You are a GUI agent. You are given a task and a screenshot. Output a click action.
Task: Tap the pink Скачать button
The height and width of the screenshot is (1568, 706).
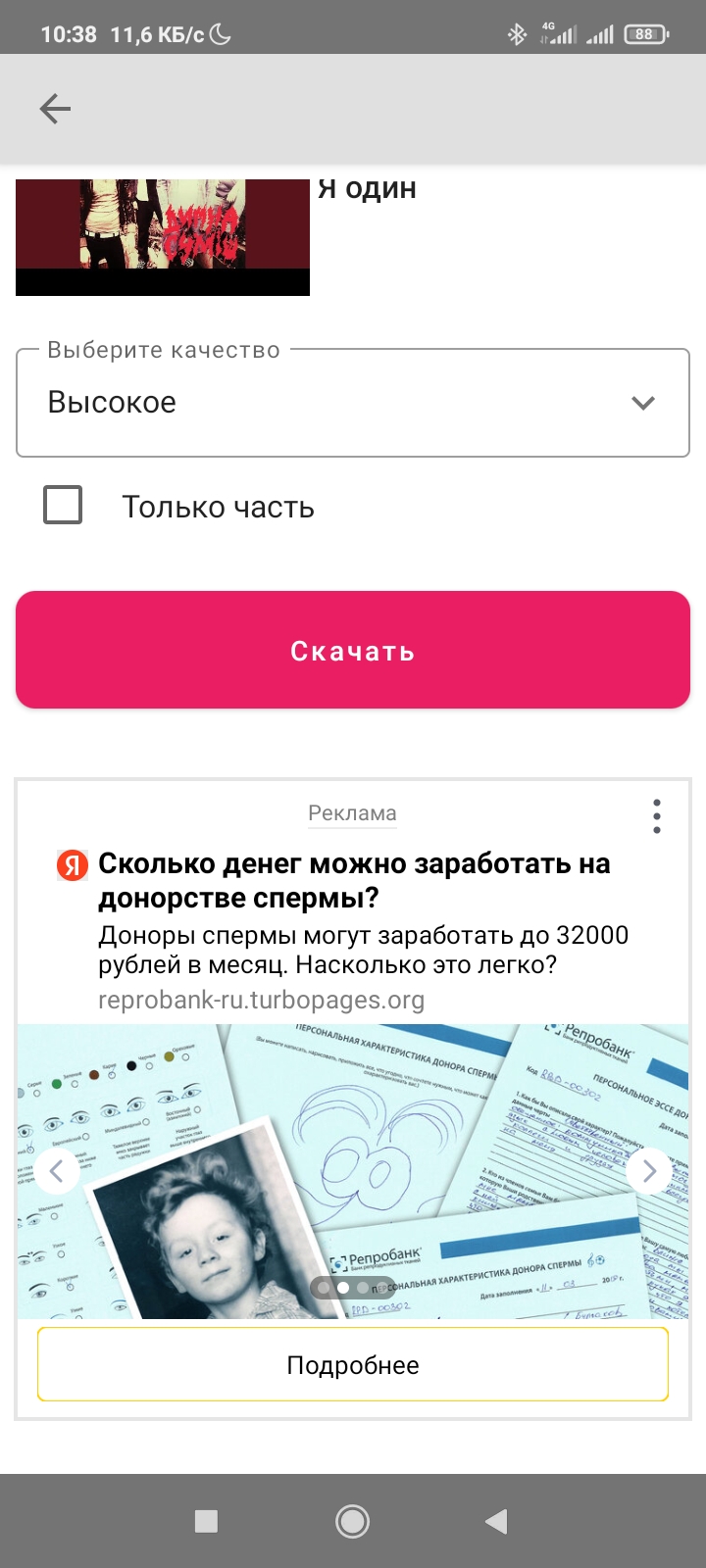353,650
